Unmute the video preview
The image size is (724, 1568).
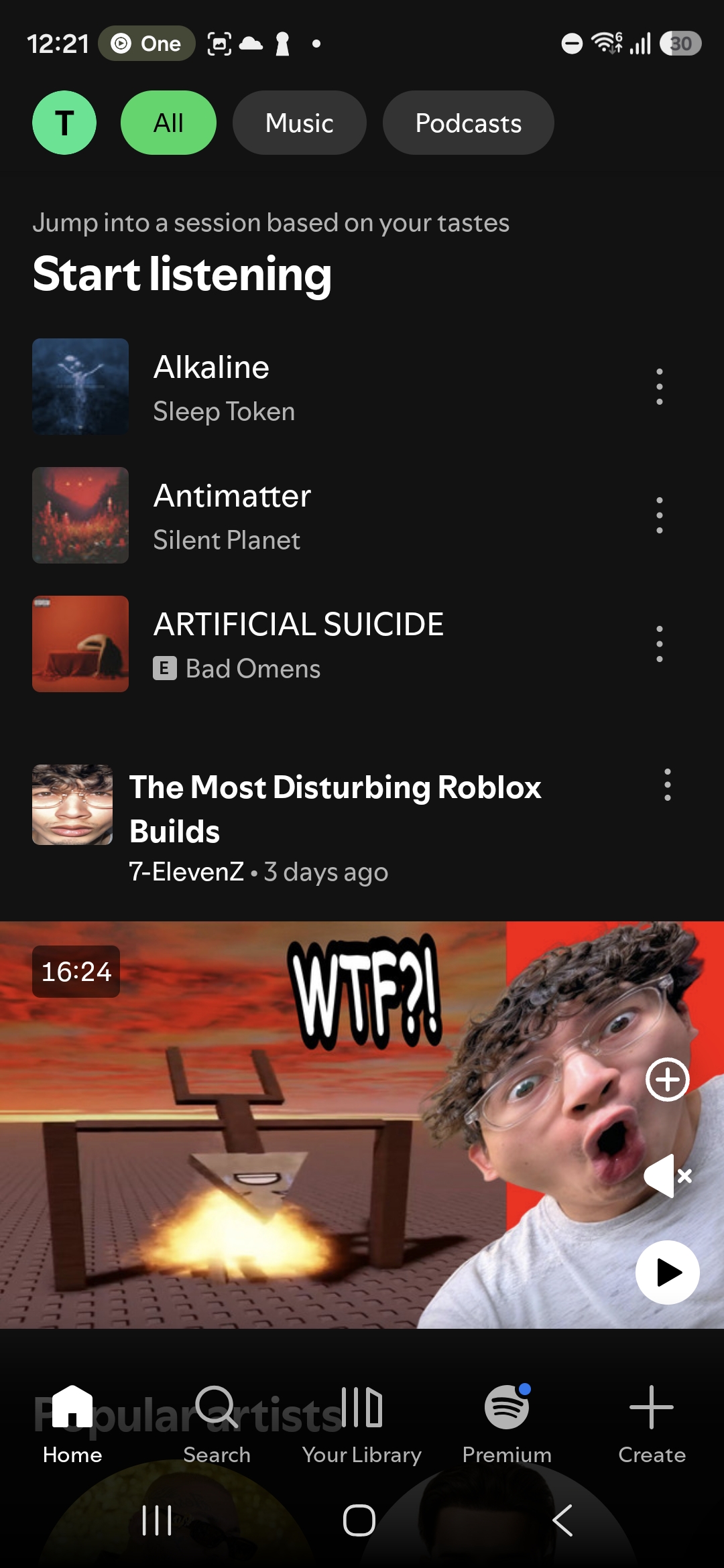pos(667,1176)
